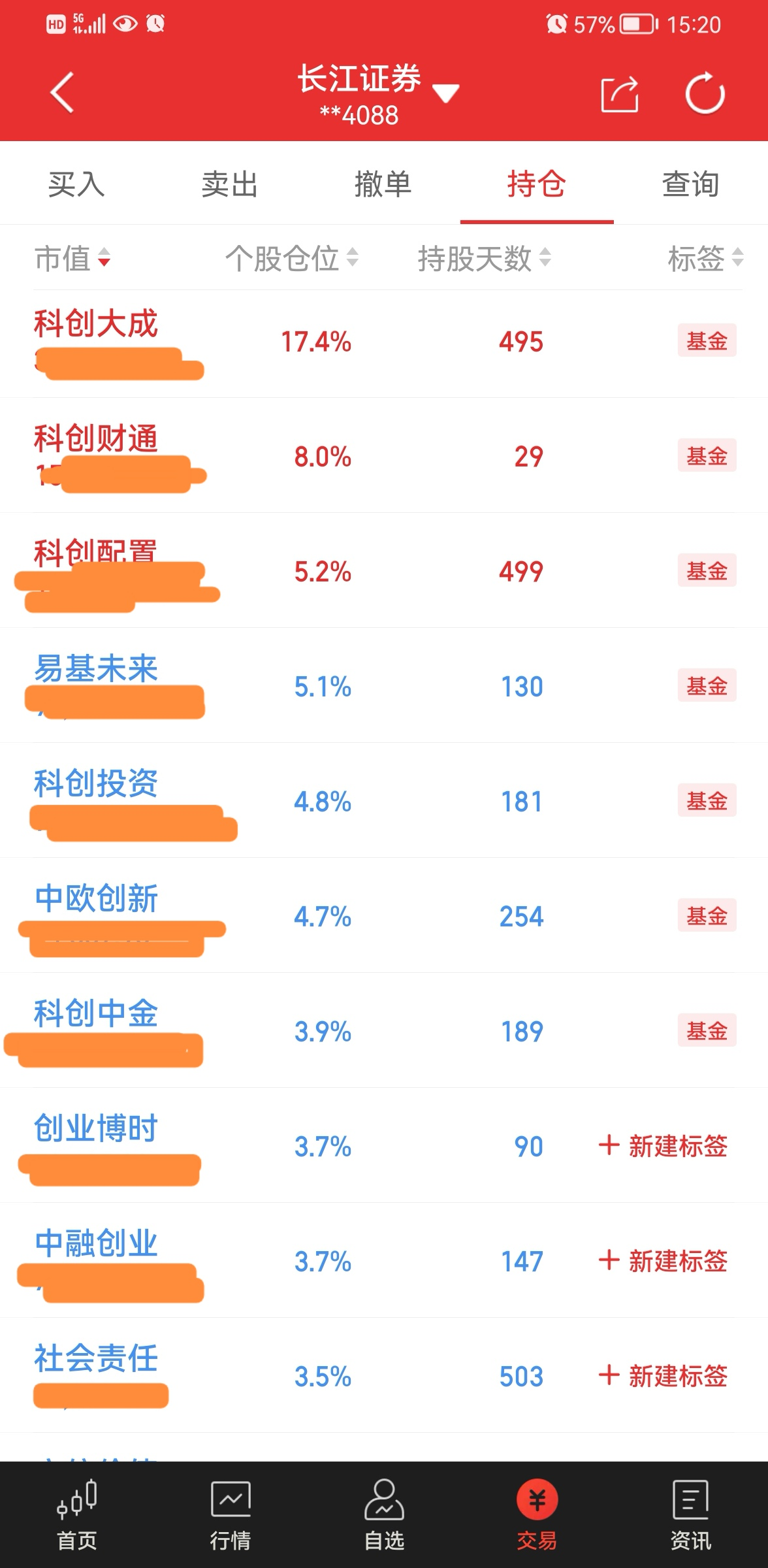
Task: Select the 查询 tab
Action: pyautogui.click(x=690, y=184)
